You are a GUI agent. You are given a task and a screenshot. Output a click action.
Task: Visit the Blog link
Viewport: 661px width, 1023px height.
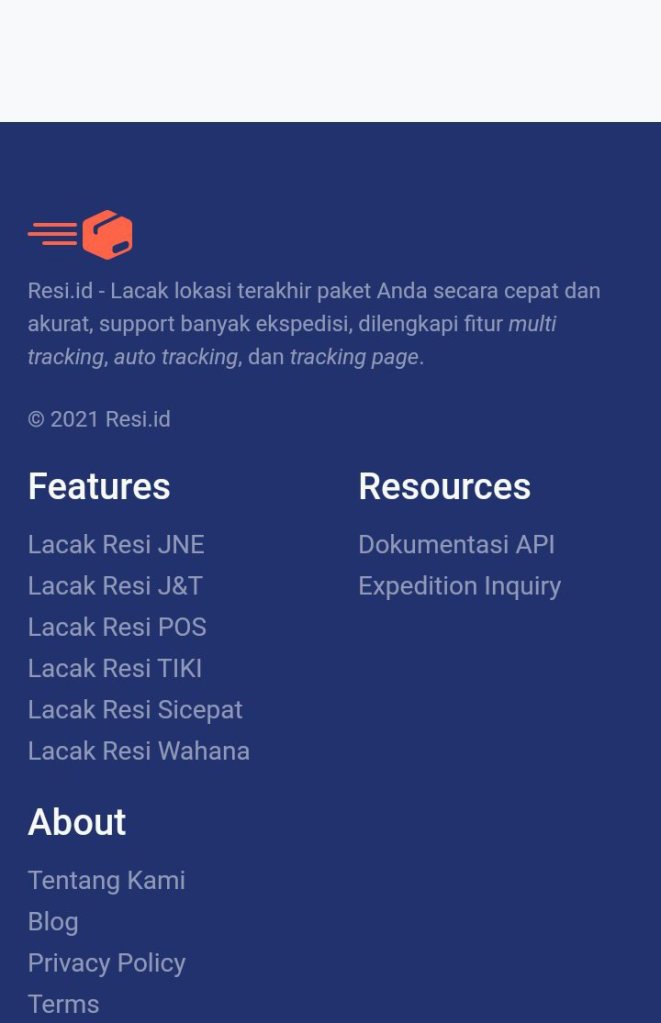click(53, 921)
